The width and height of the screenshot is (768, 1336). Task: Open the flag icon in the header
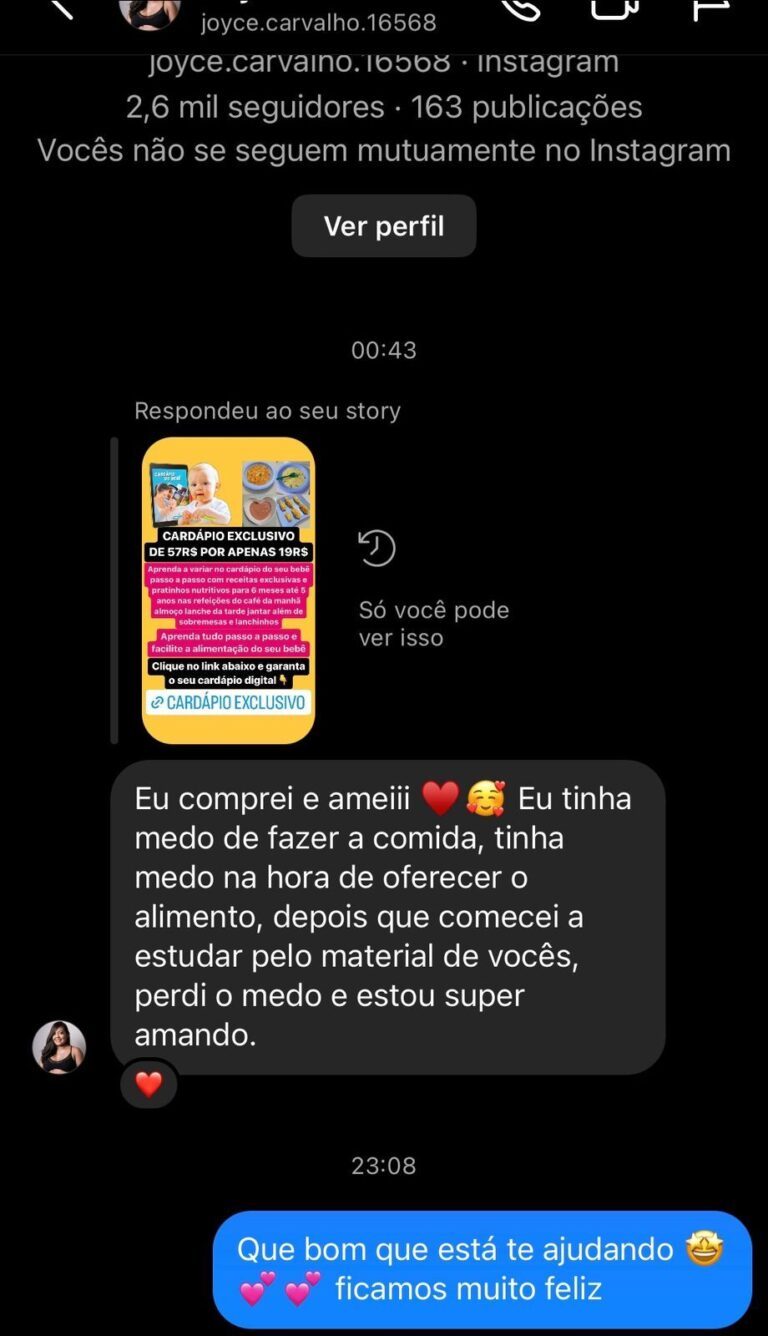[x=709, y=8]
